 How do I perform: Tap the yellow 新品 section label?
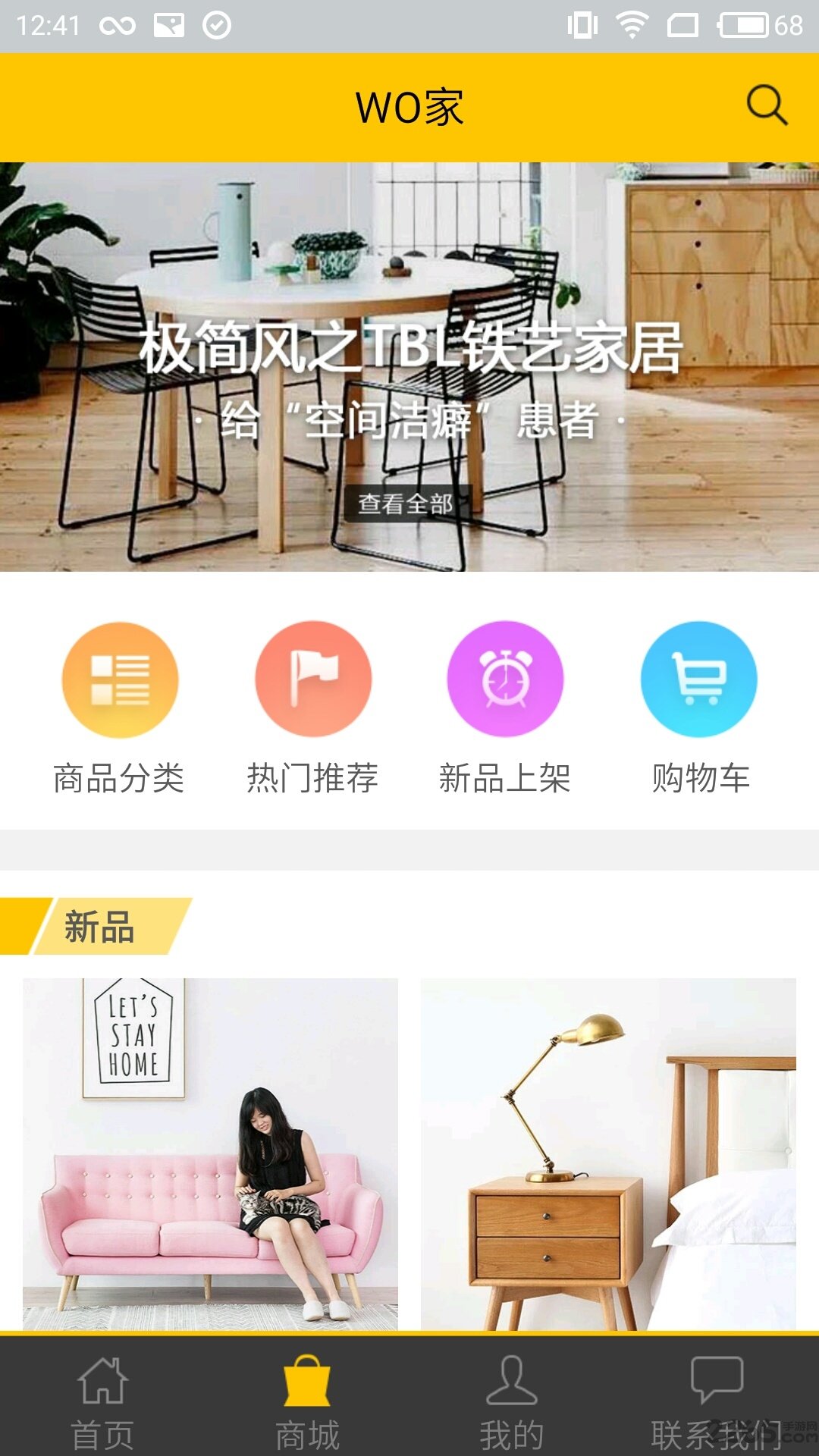(99, 924)
